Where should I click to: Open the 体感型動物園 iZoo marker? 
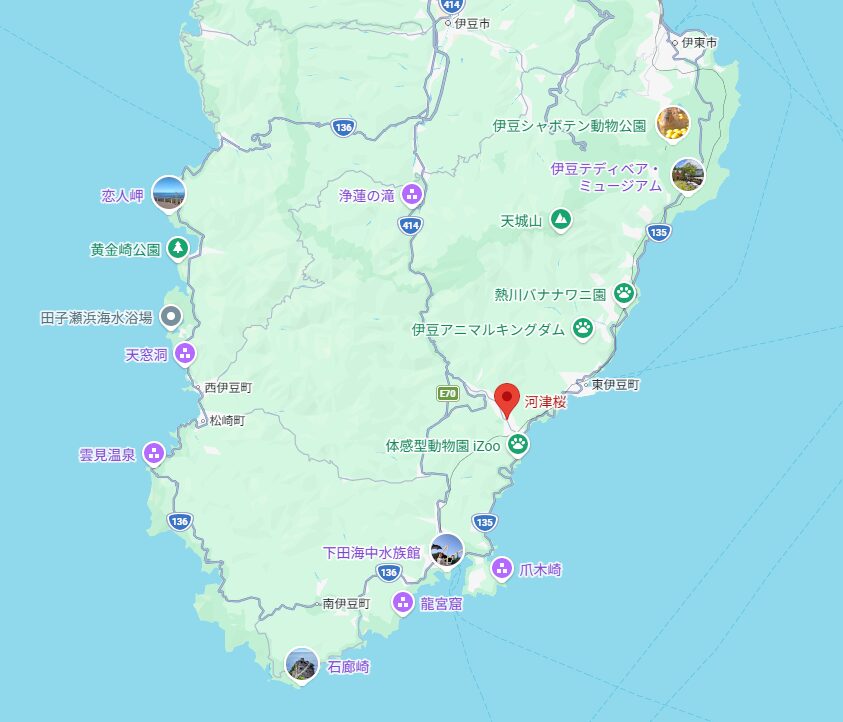tap(518, 445)
